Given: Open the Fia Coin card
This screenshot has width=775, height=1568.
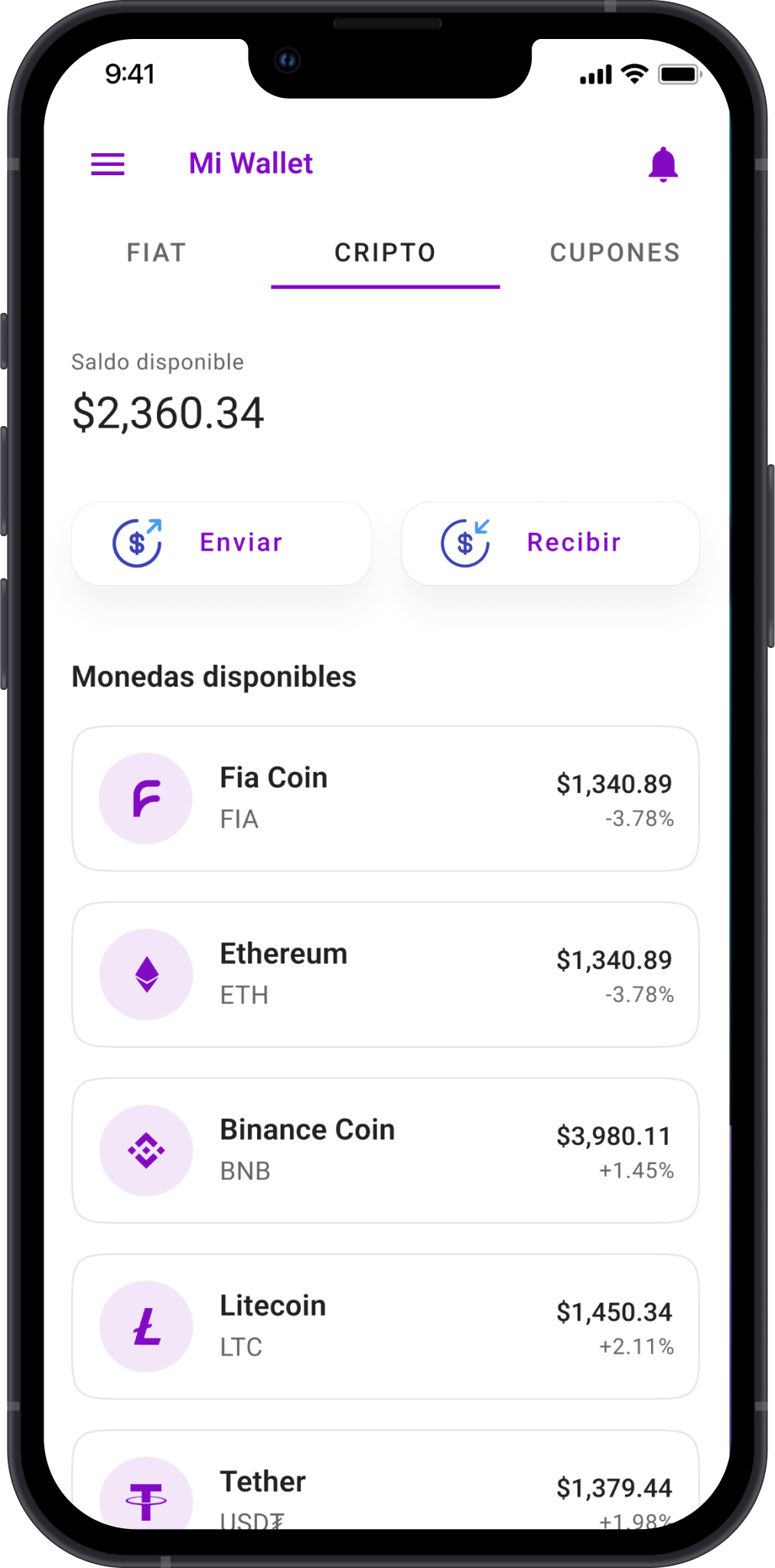Looking at the screenshot, I should pyautogui.click(x=385, y=799).
